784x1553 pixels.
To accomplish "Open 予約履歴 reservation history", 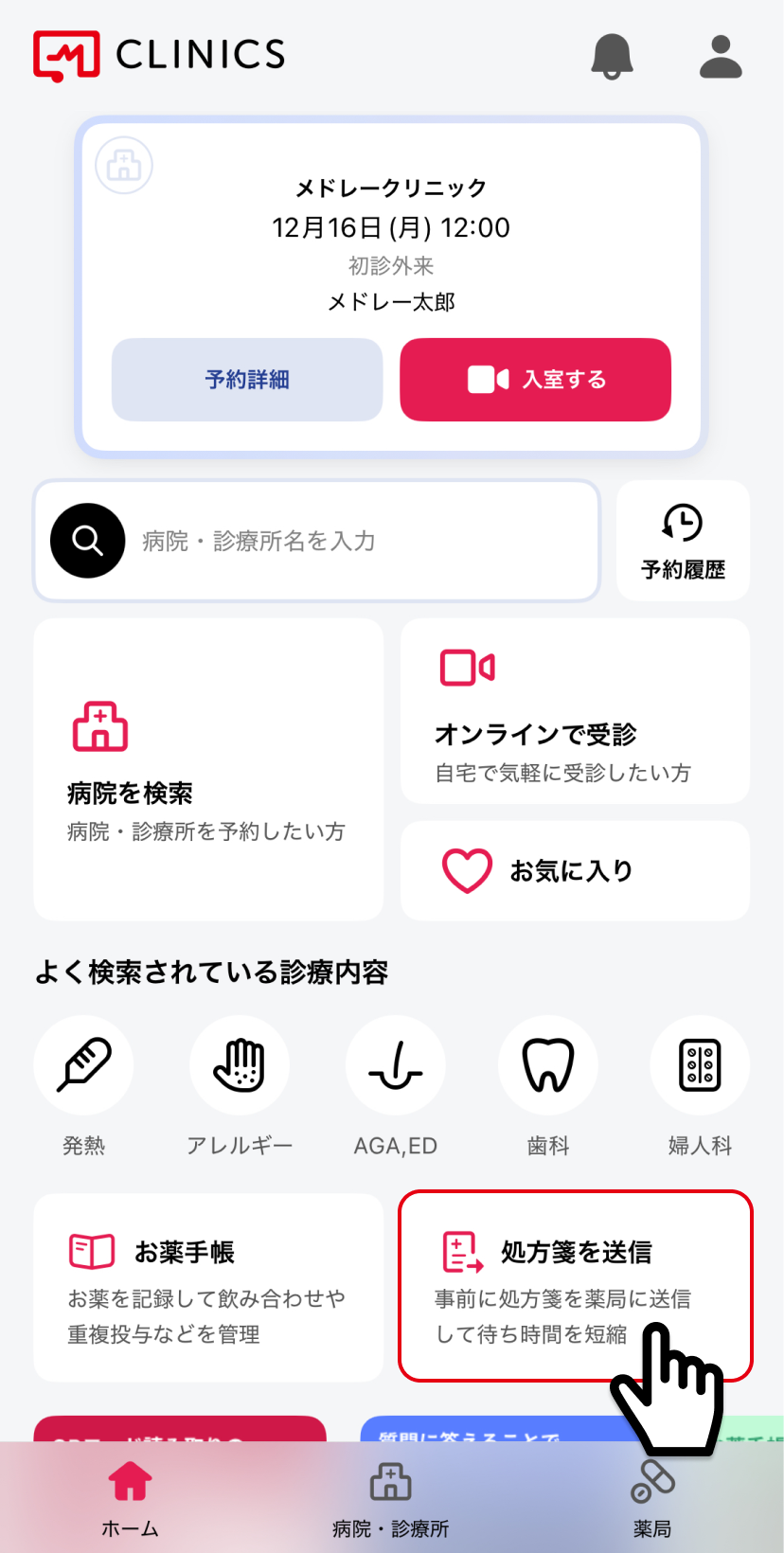I will pyautogui.click(x=683, y=541).
